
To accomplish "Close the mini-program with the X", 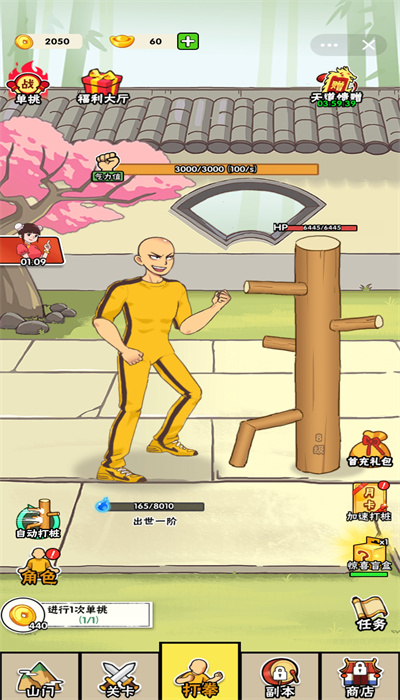I will tap(368, 45).
